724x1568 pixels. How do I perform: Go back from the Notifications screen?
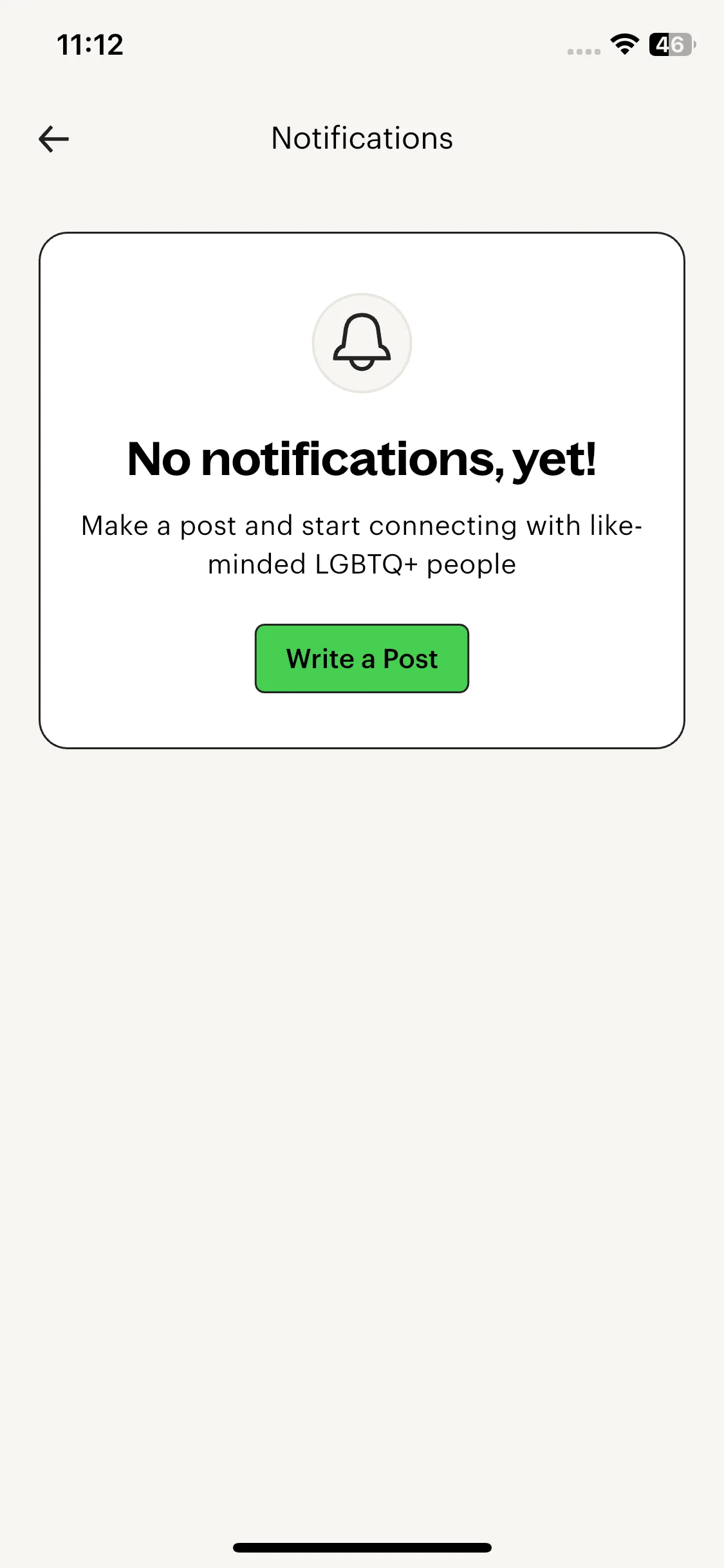[x=54, y=139]
